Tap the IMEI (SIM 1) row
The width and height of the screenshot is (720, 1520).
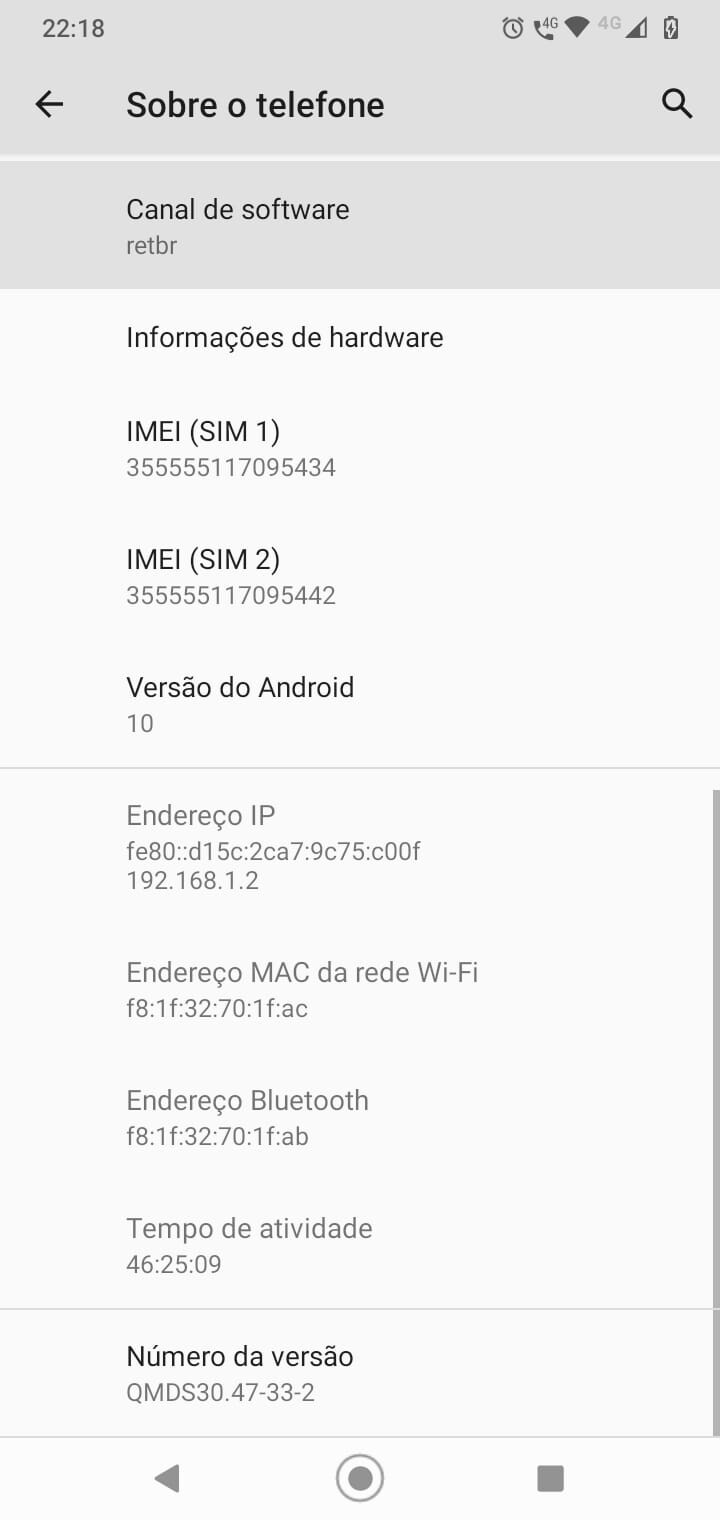(x=360, y=448)
